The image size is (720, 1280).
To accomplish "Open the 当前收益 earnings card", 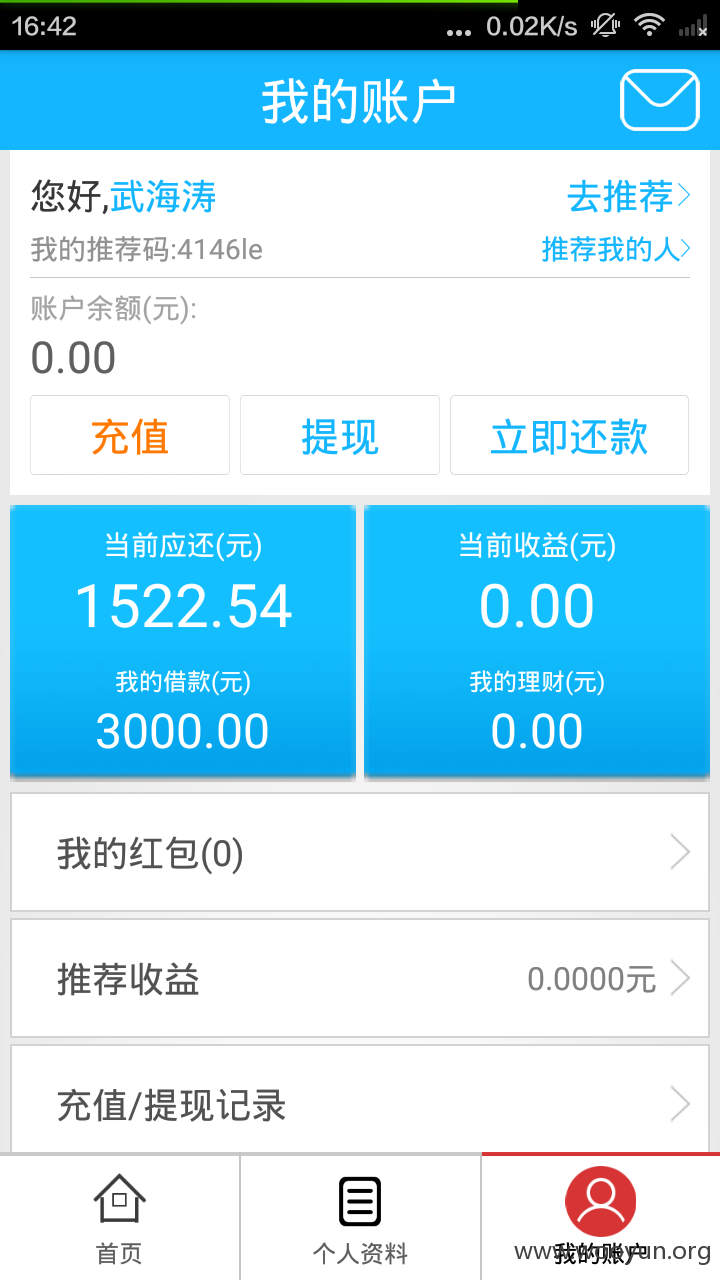I will pyautogui.click(x=537, y=641).
